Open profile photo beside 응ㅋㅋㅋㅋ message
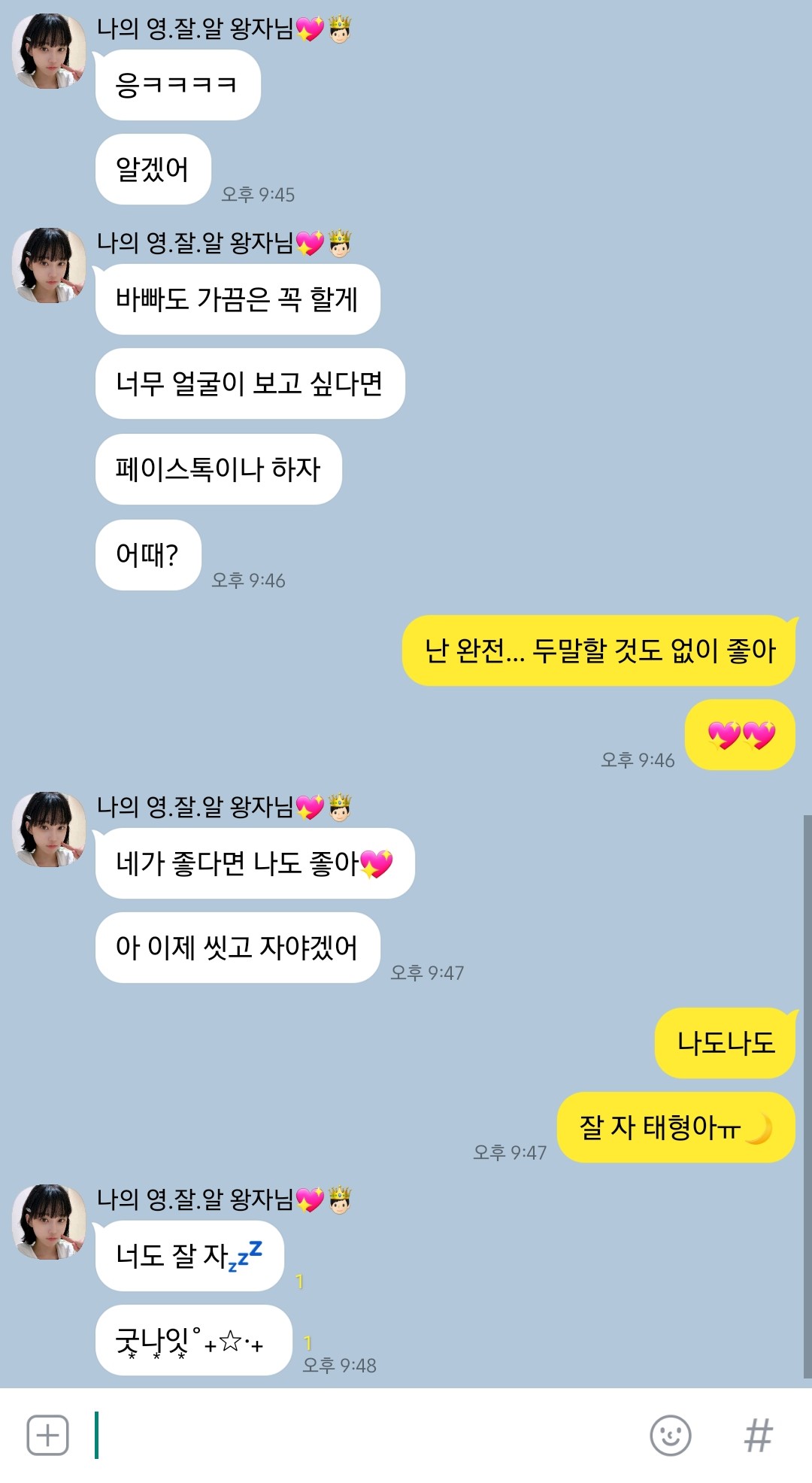The width and height of the screenshot is (812, 1483). click(50, 51)
